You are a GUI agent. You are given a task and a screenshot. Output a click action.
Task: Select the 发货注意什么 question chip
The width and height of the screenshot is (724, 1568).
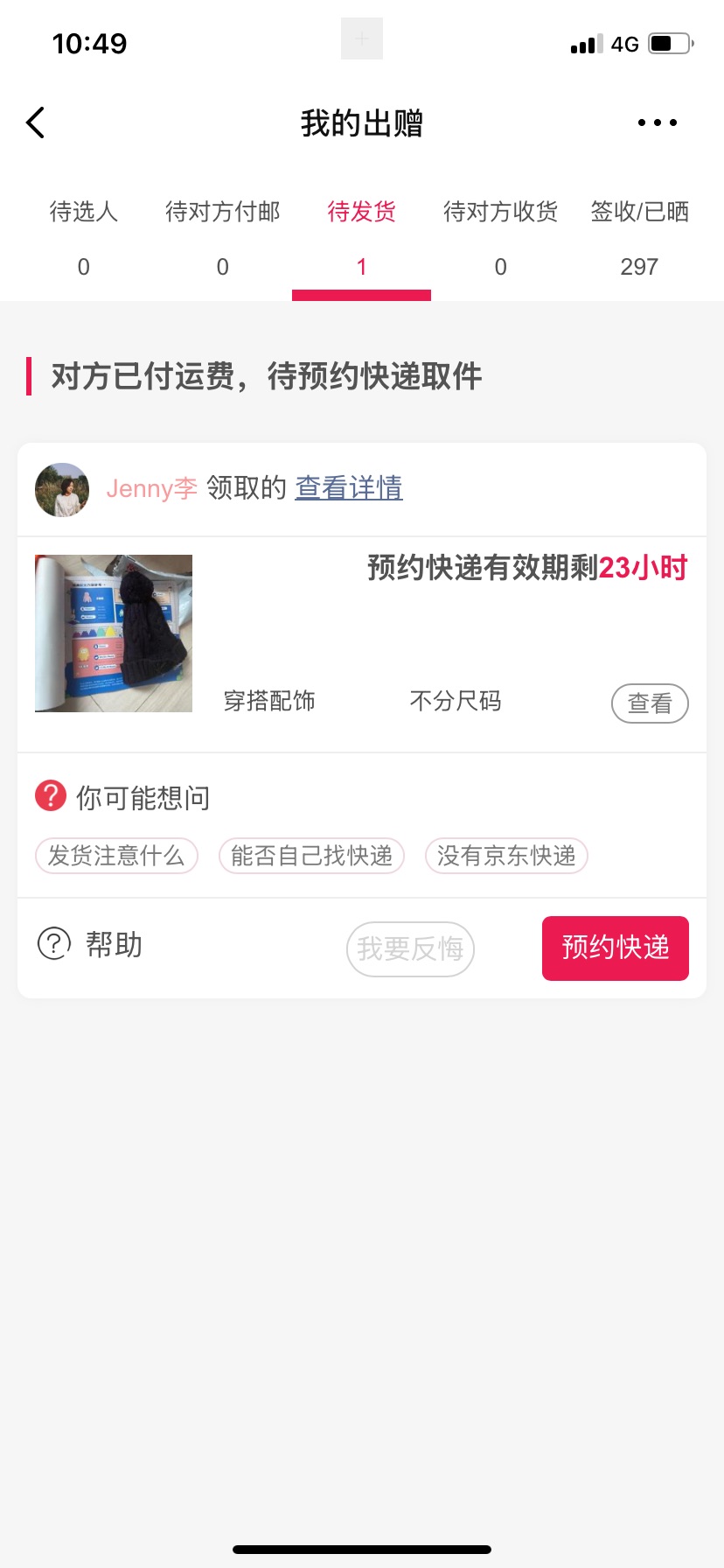[x=116, y=856]
